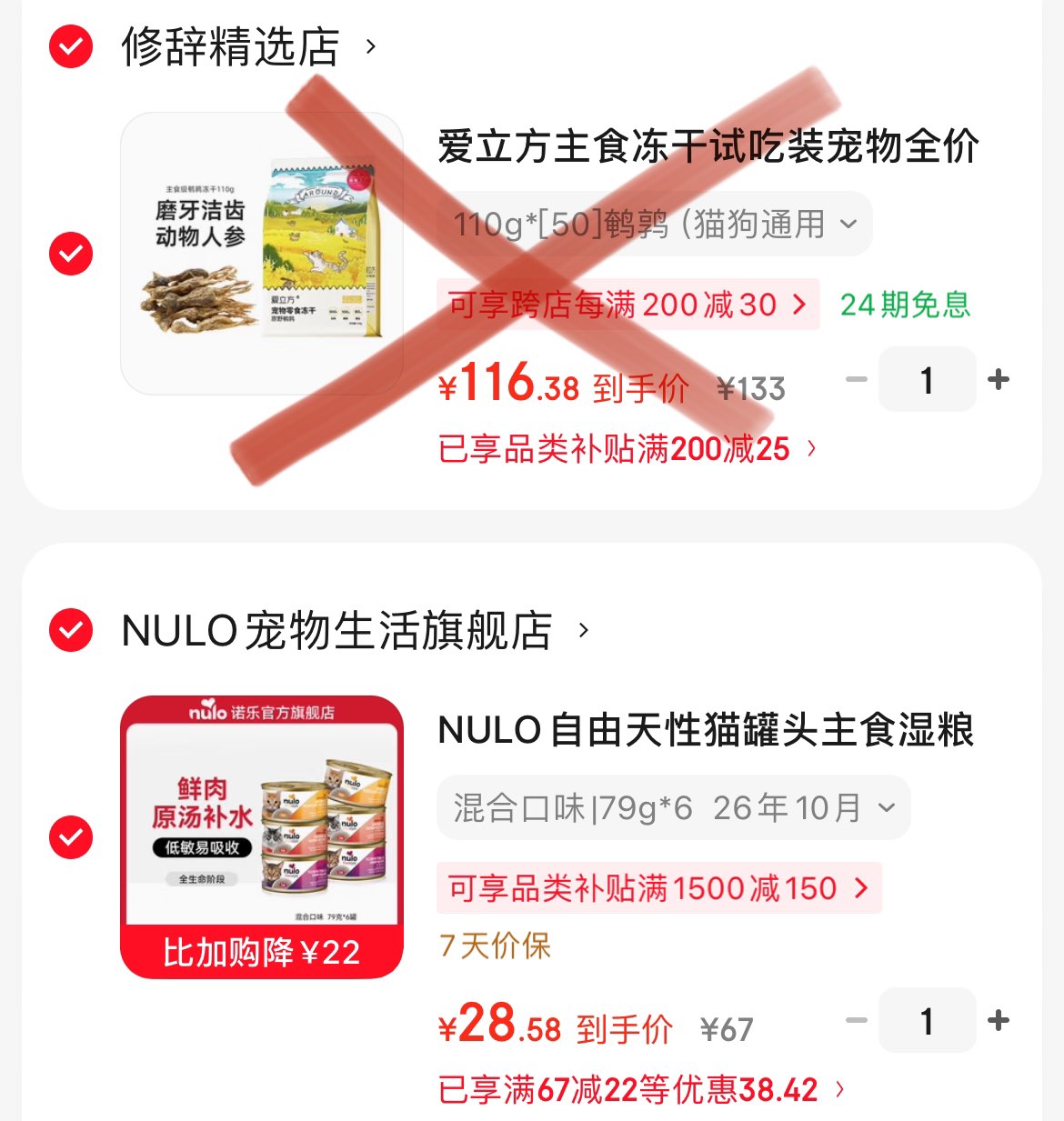Deselect the 爱立方 freeze-dried item checkbox

pyautogui.click(x=71, y=254)
